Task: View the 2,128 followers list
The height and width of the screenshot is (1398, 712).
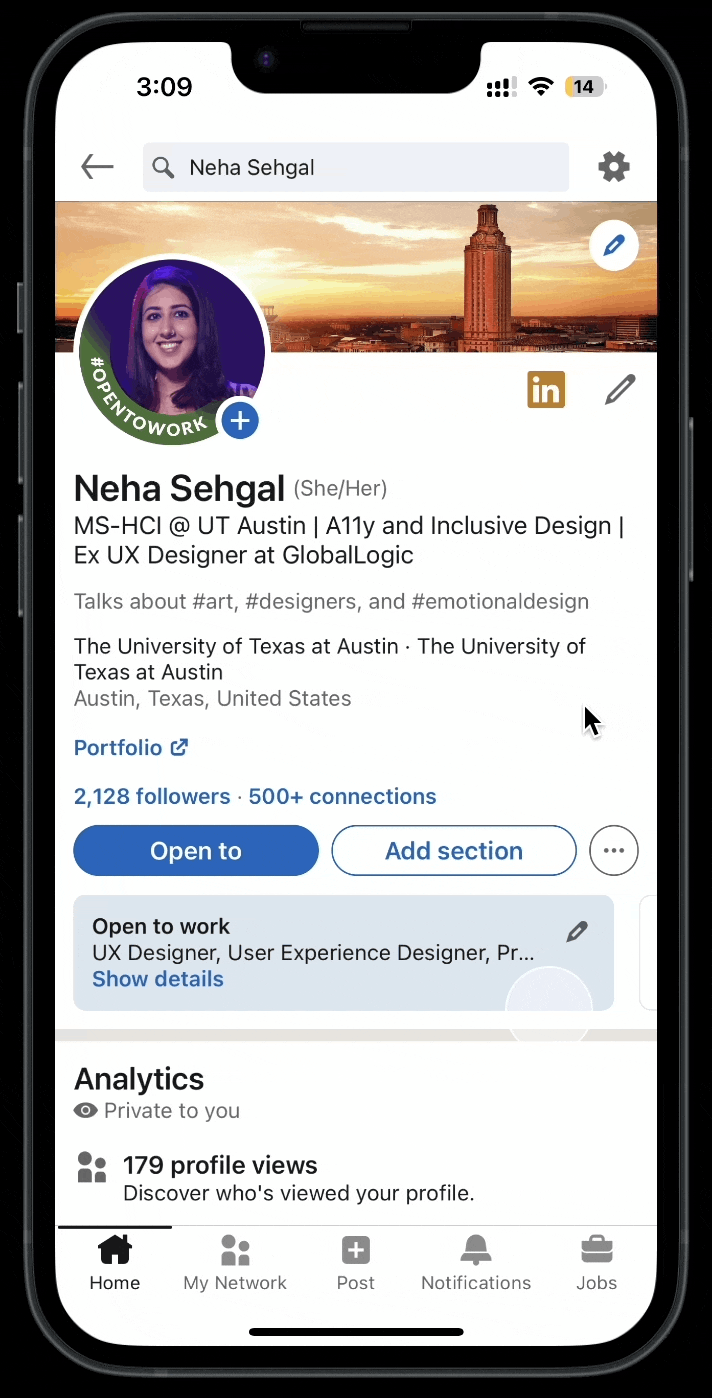Action: pos(152,797)
